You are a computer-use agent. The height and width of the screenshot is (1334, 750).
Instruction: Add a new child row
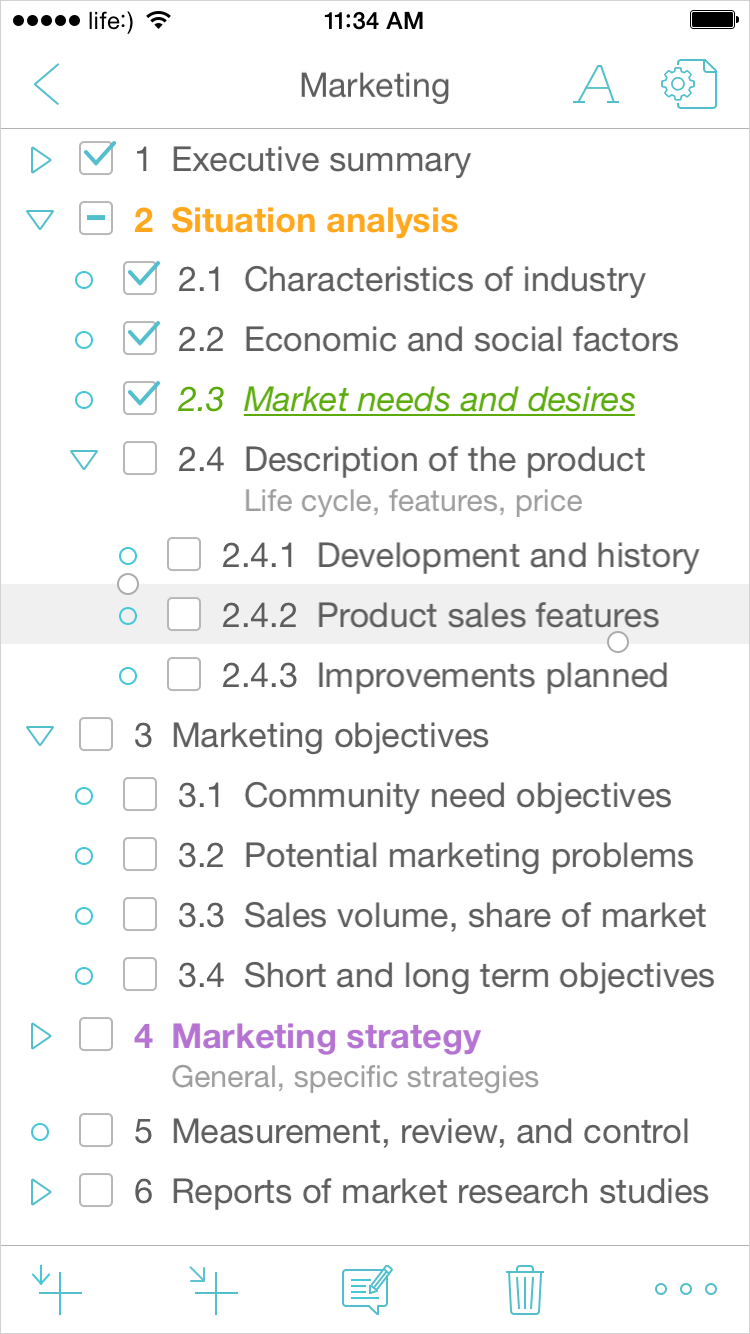point(214,1289)
